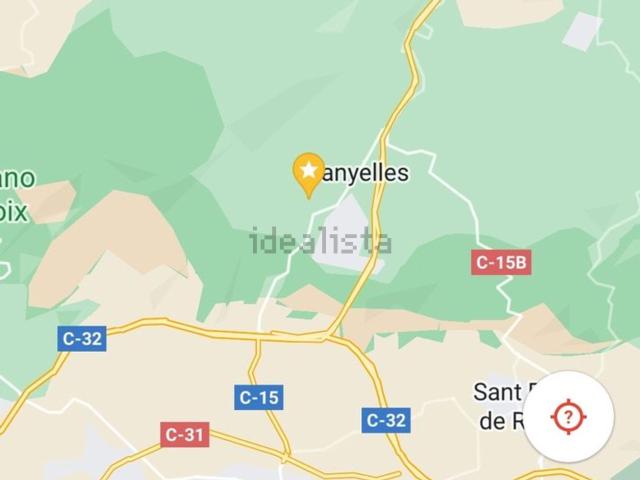640x480 pixels.
Task: Tap the my-location target button
Action: (568, 416)
